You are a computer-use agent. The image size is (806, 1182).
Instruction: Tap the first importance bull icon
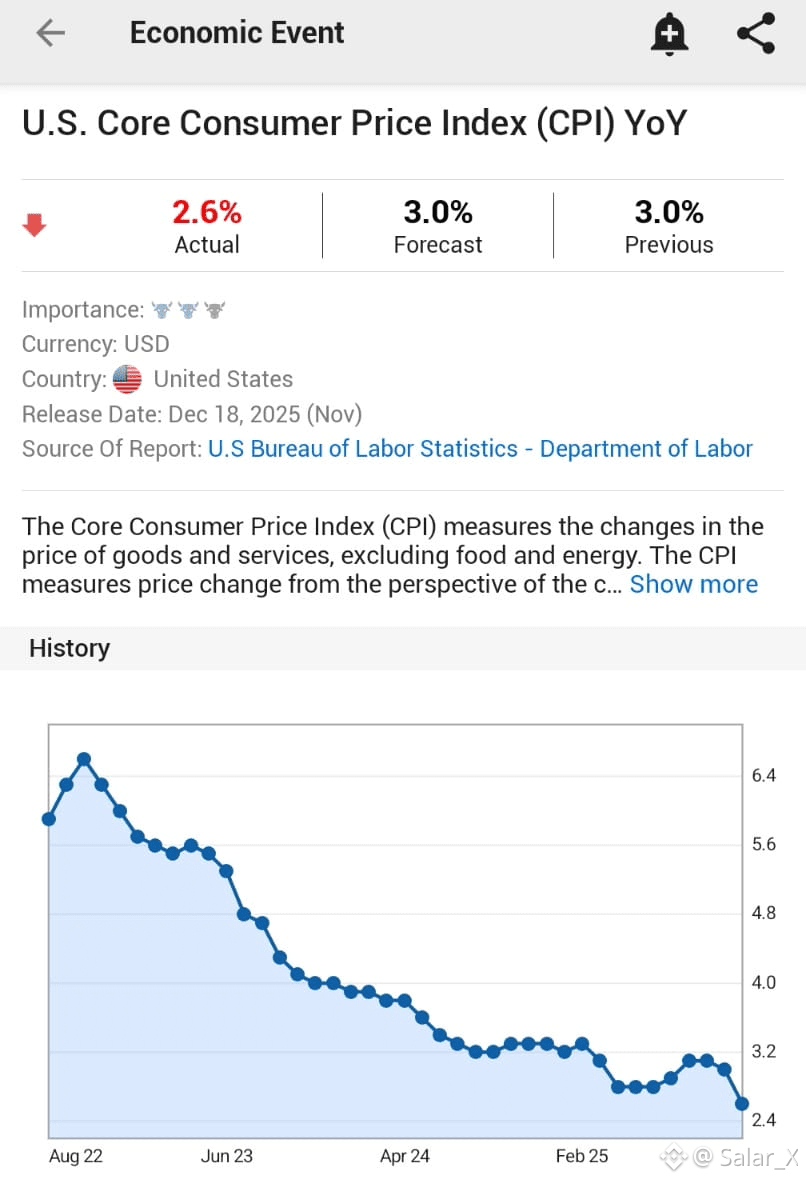pyautogui.click(x=163, y=310)
